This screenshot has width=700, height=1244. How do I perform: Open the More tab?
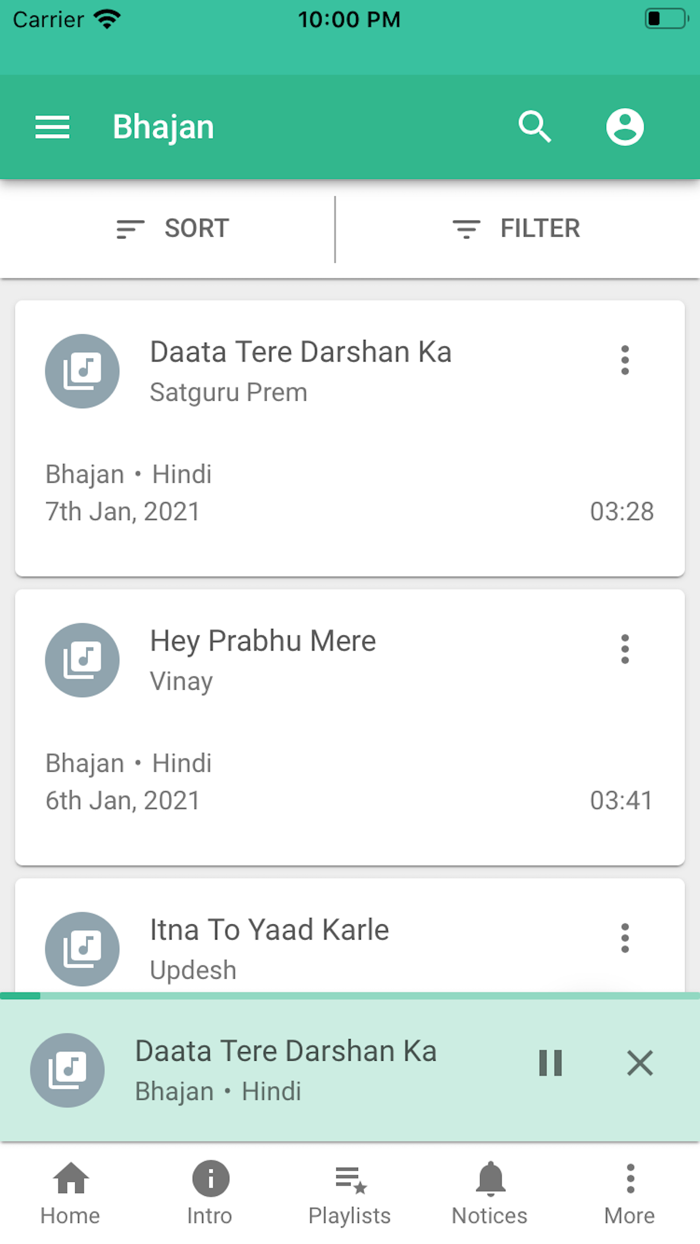pos(630,1195)
